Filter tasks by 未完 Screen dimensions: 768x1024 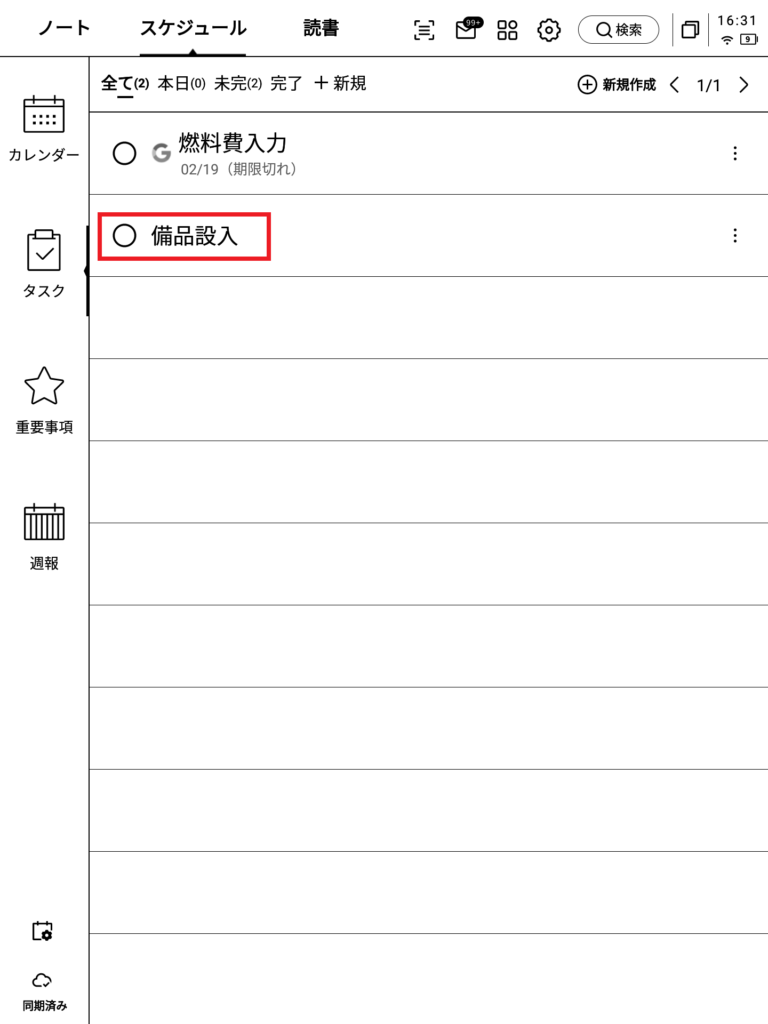pyautogui.click(x=237, y=84)
